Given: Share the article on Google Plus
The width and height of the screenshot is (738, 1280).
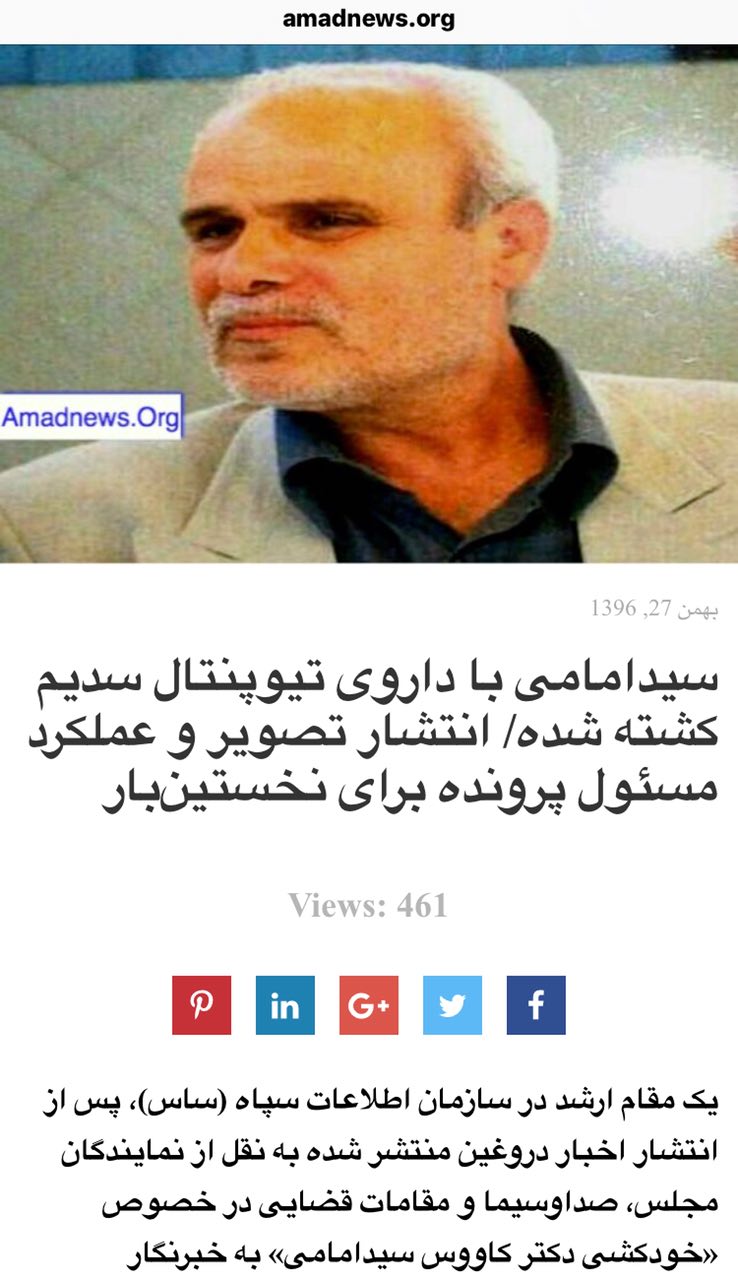Looking at the screenshot, I should point(369,1005).
